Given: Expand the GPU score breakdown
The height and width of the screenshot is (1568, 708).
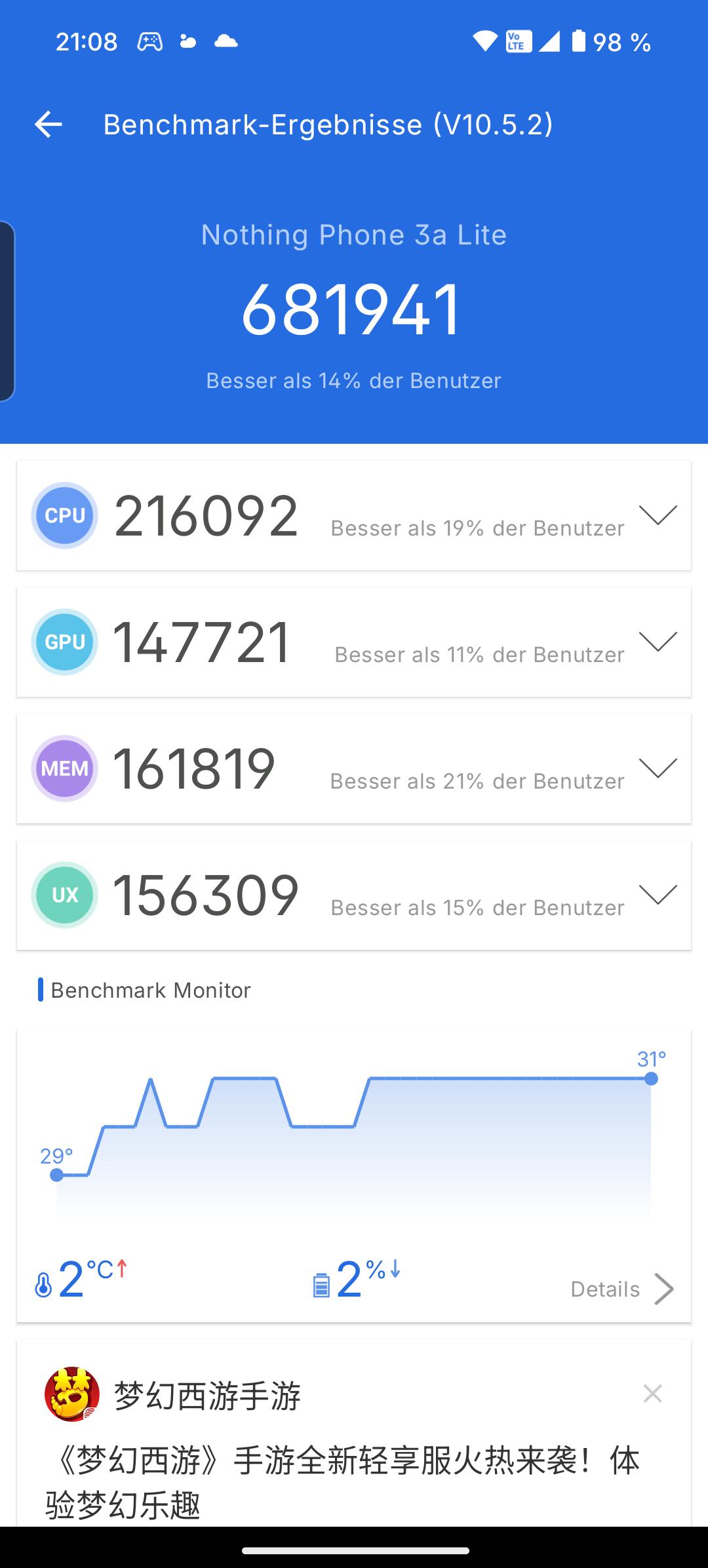Looking at the screenshot, I should [x=658, y=642].
